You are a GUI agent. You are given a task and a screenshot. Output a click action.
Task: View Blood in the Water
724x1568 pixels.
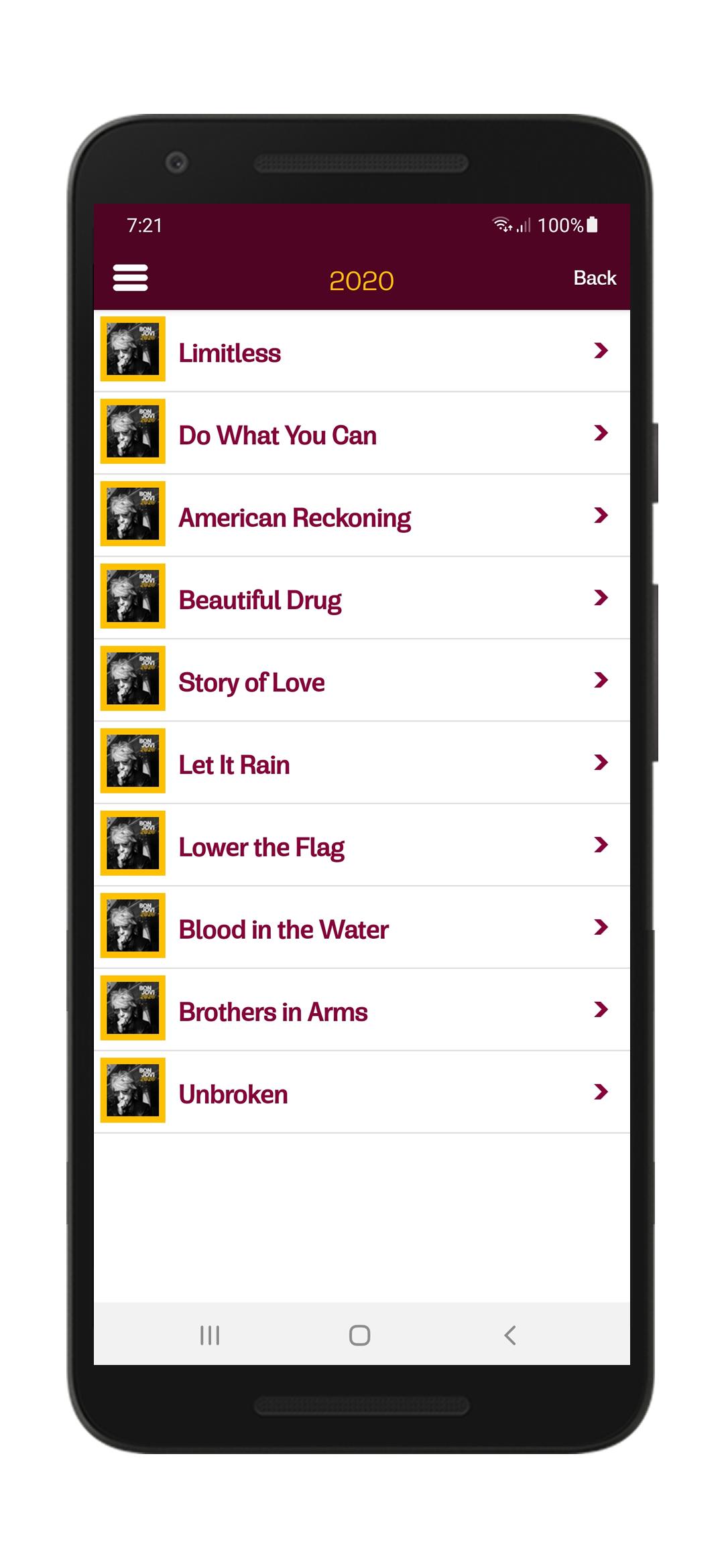[x=362, y=928]
